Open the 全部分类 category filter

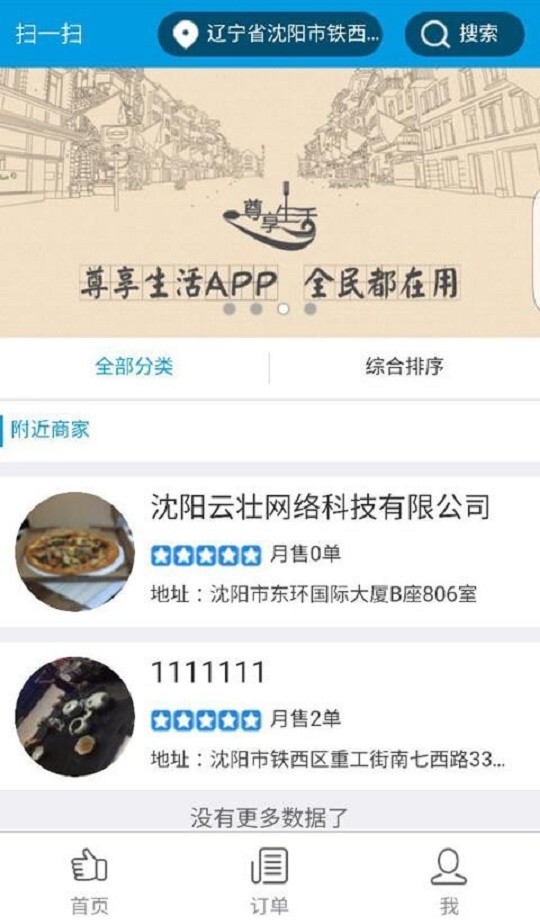134,367
